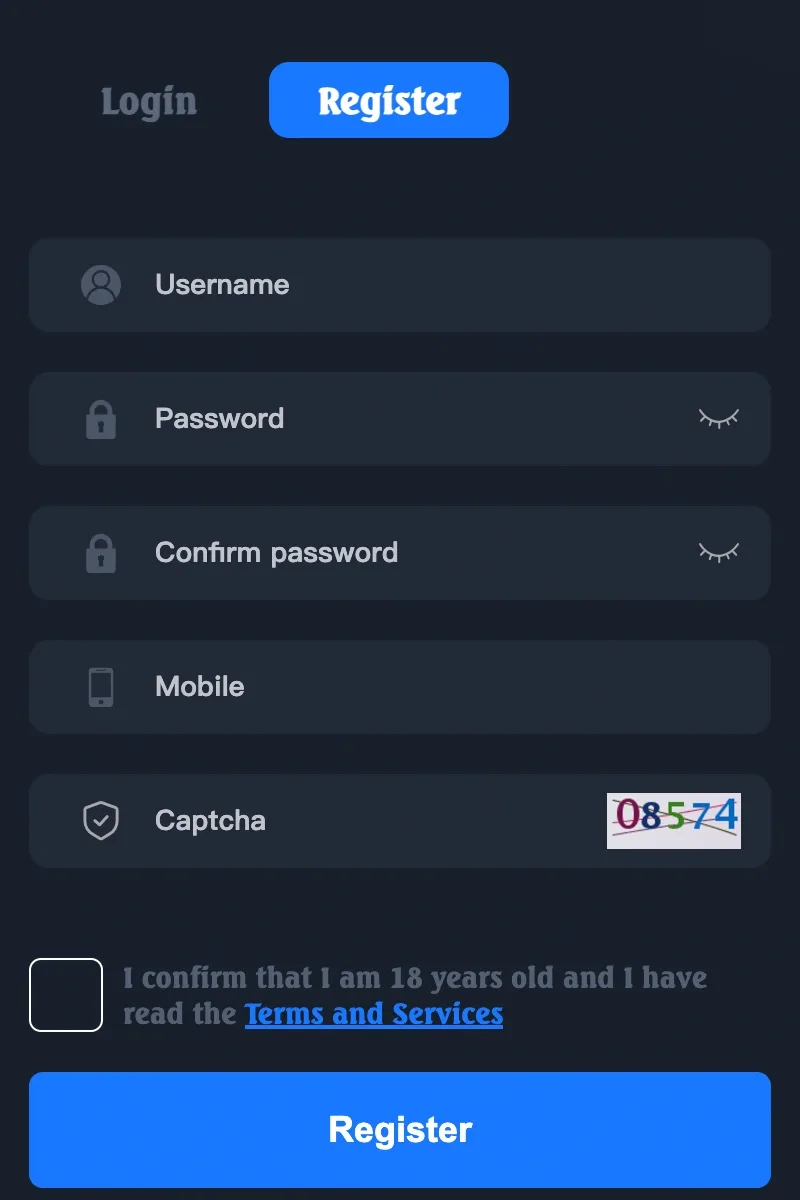This screenshot has height=1200, width=800.
Task: Click the captcha image showing 08574
Action: point(674,819)
